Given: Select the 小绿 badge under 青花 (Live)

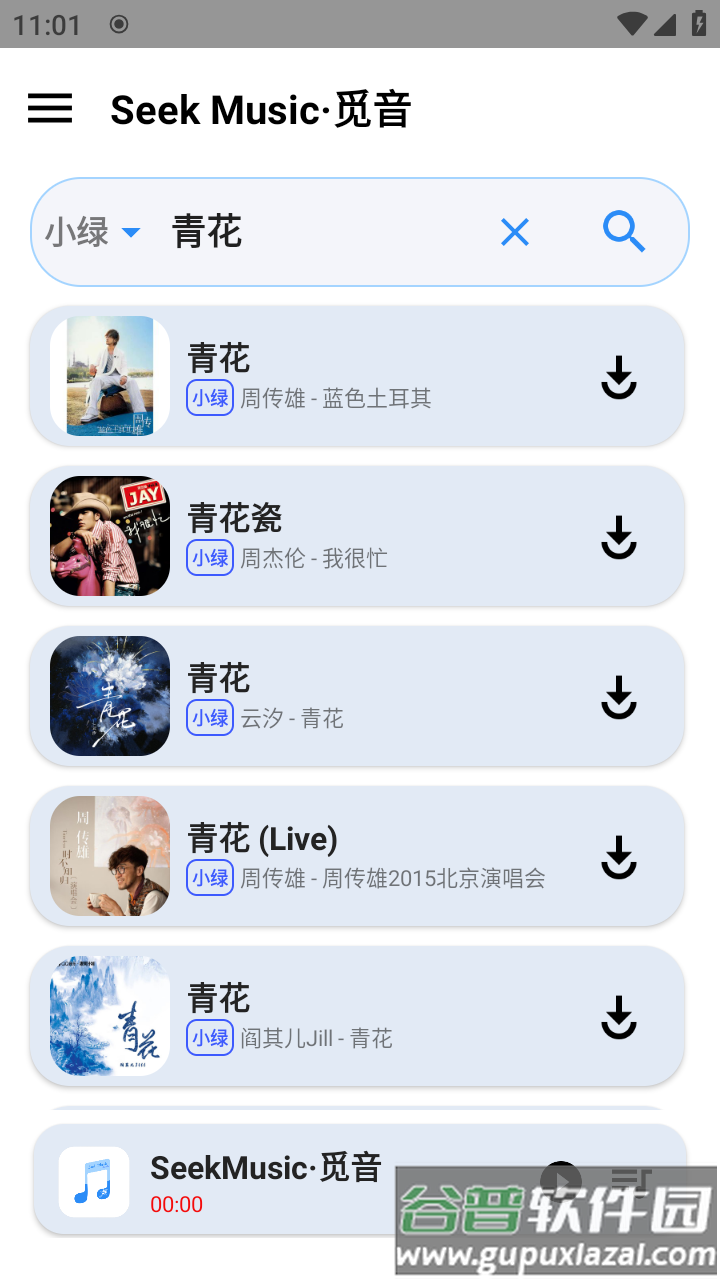Looking at the screenshot, I should (210, 878).
